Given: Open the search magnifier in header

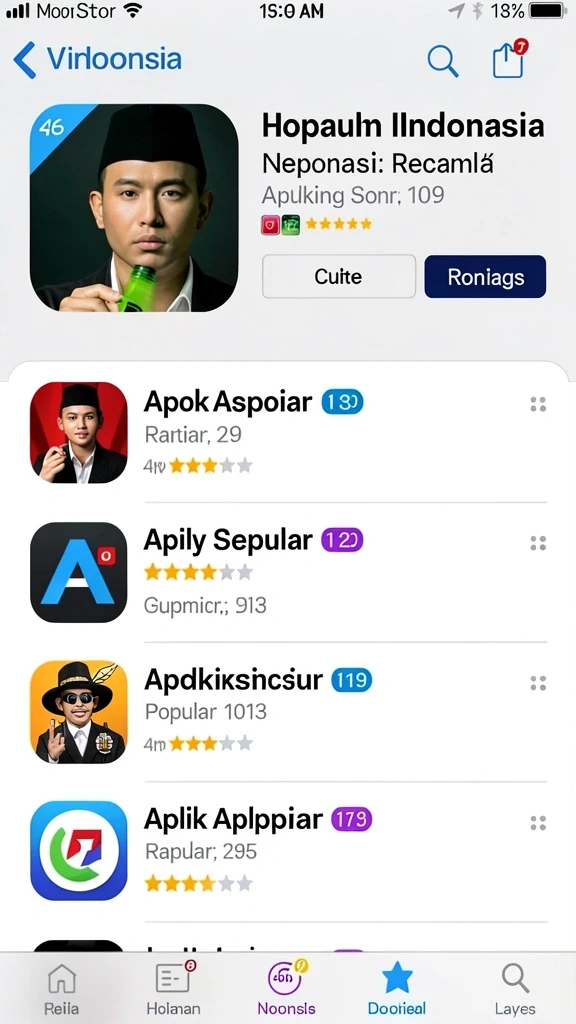Looking at the screenshot, I should (x=443, y=61).
